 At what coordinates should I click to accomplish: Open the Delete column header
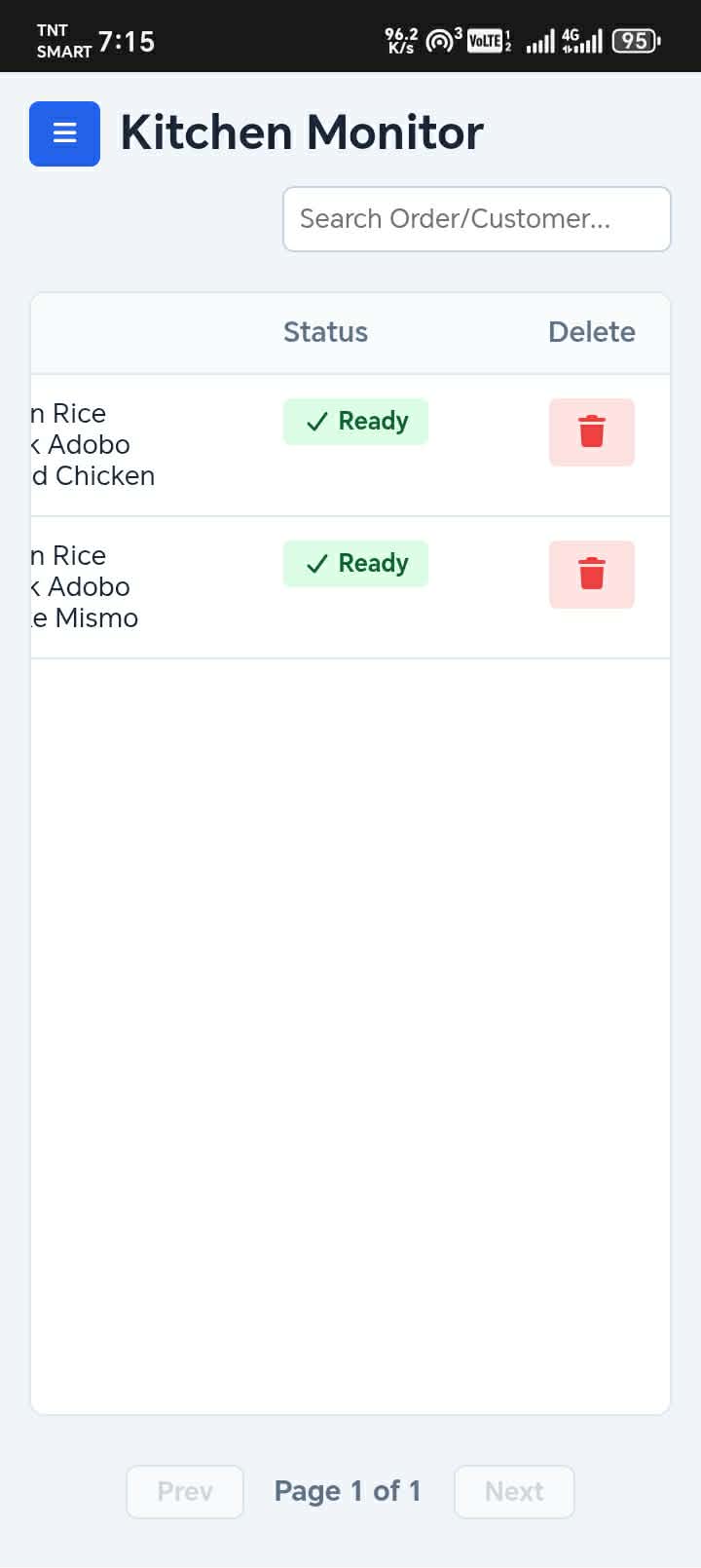pos(592,332)
